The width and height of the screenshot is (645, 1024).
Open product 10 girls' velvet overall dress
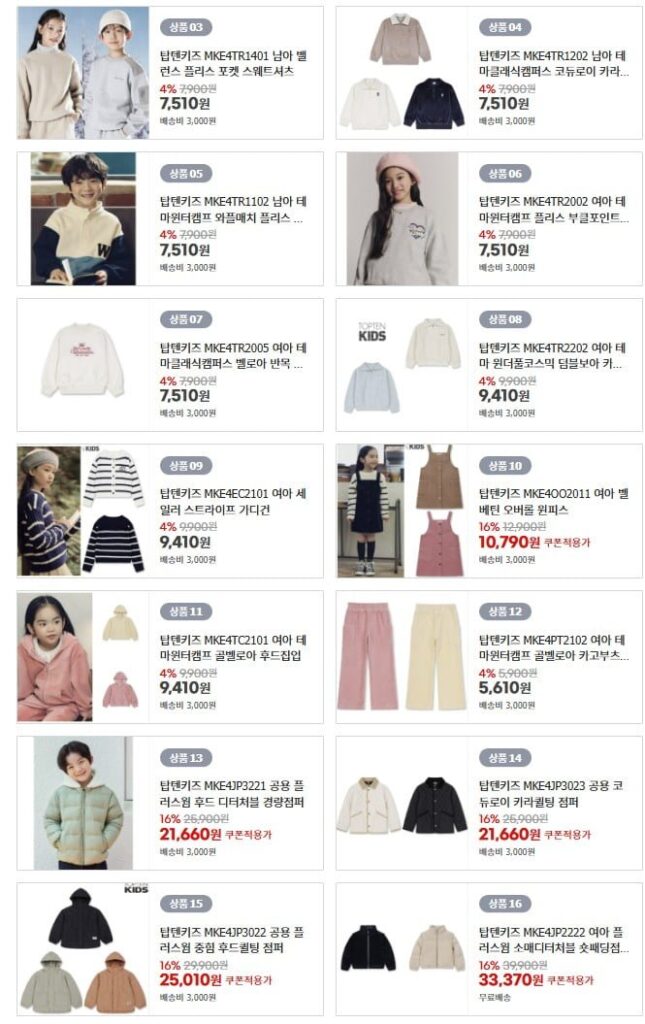553,502
